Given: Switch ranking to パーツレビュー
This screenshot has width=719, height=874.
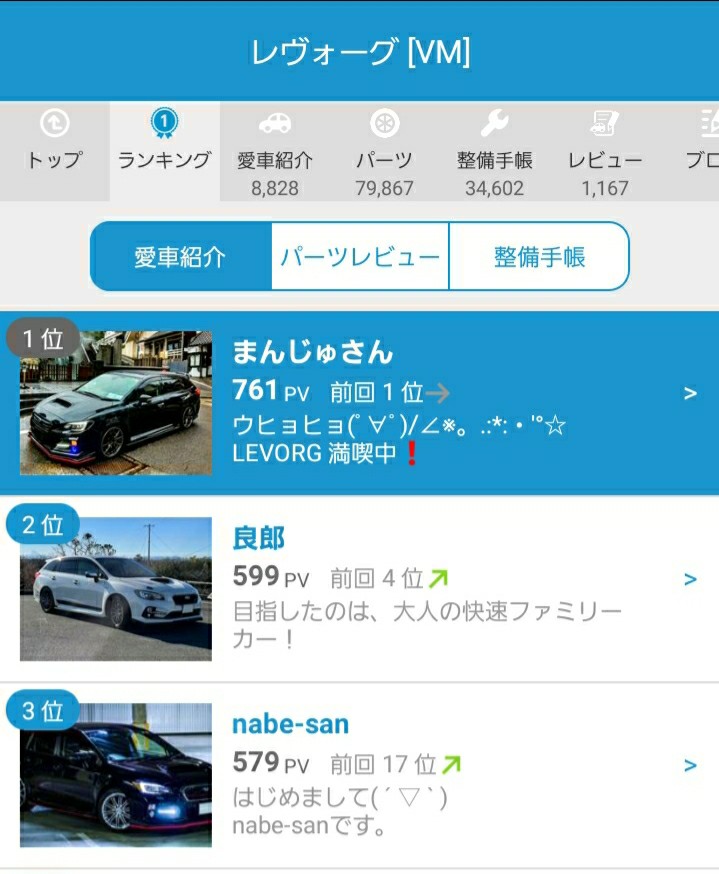Looking at the screenshot, I should (360, 257).
